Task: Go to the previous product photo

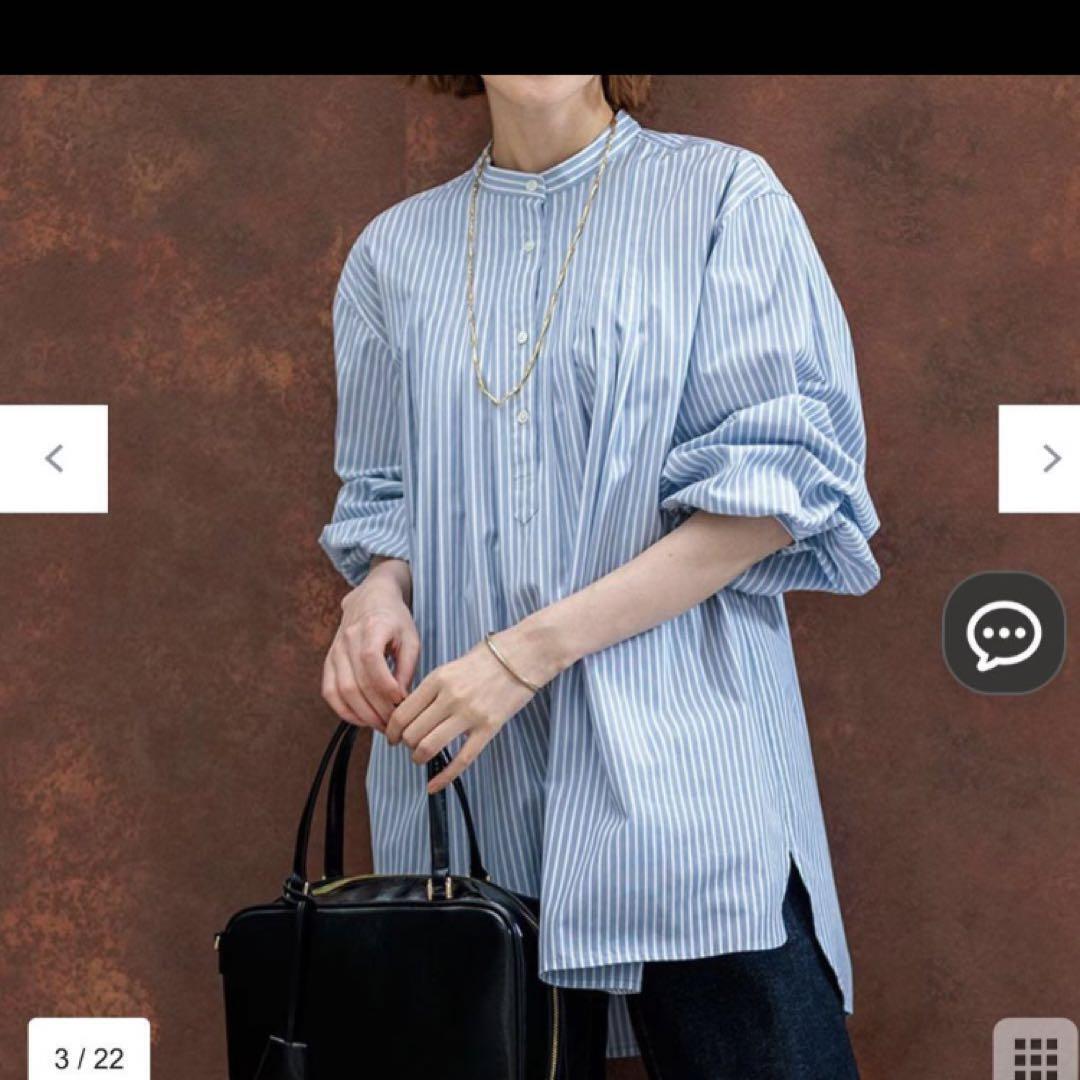Action: click(54, 459)
